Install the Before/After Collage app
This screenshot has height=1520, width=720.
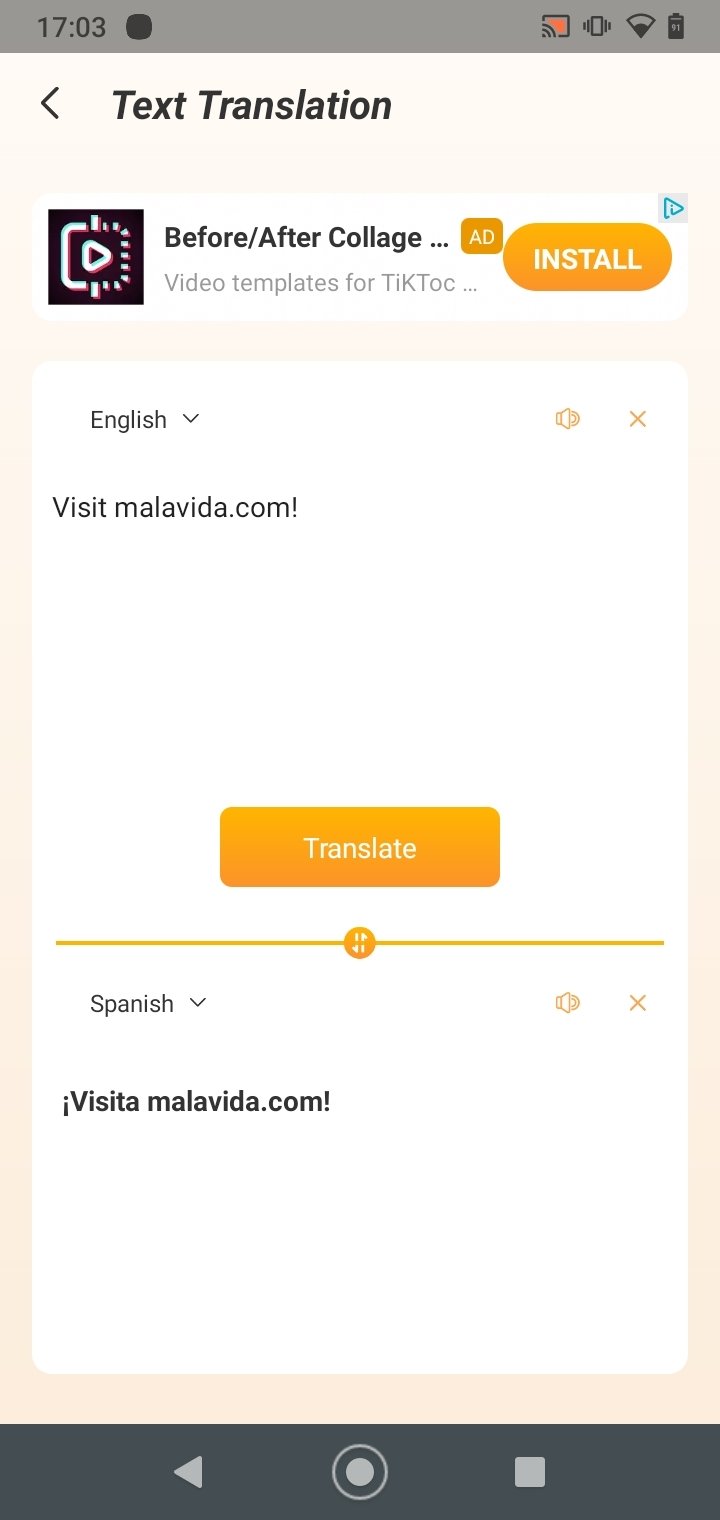point(587,258)
